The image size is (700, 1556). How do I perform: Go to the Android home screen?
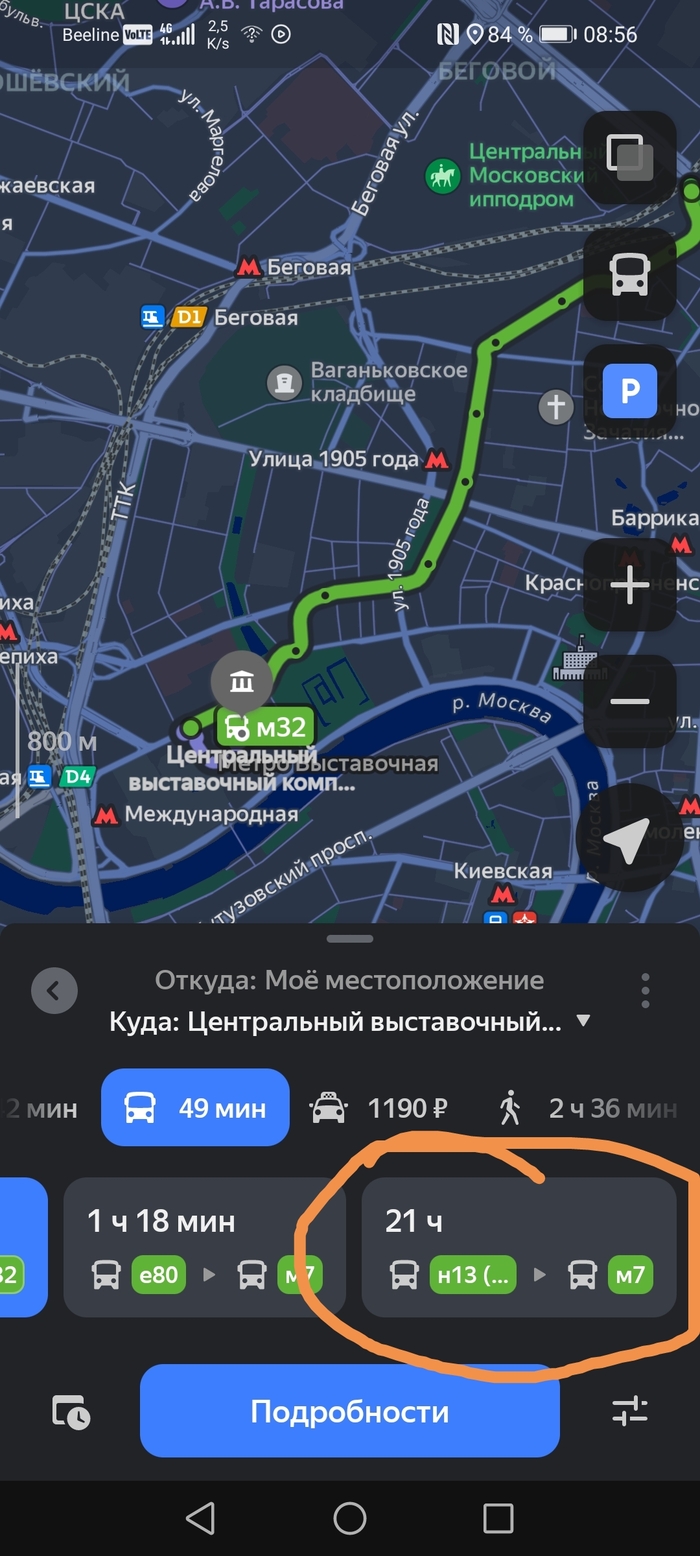click(x=349, y=1518)
